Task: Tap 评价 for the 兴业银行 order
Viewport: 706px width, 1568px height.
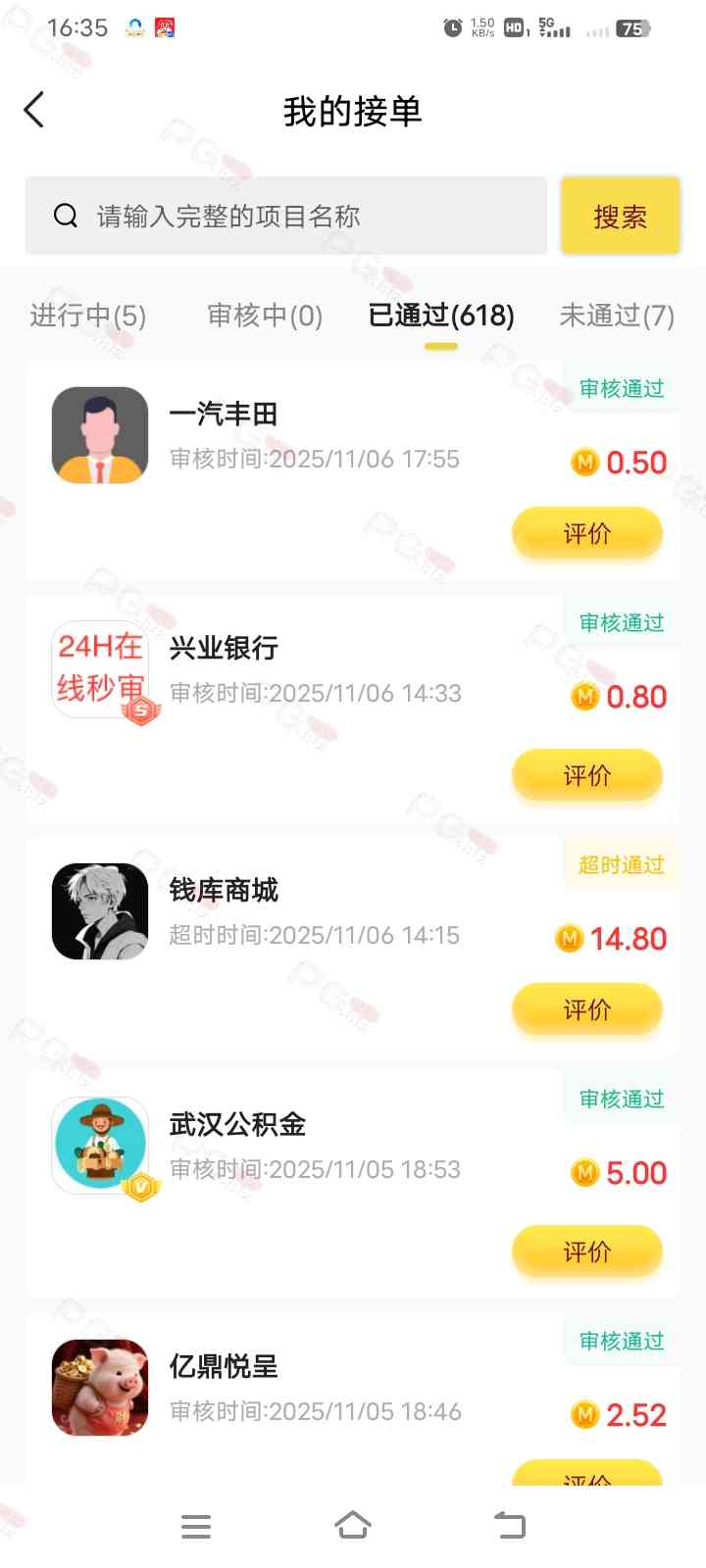Action: coord(586,775)
